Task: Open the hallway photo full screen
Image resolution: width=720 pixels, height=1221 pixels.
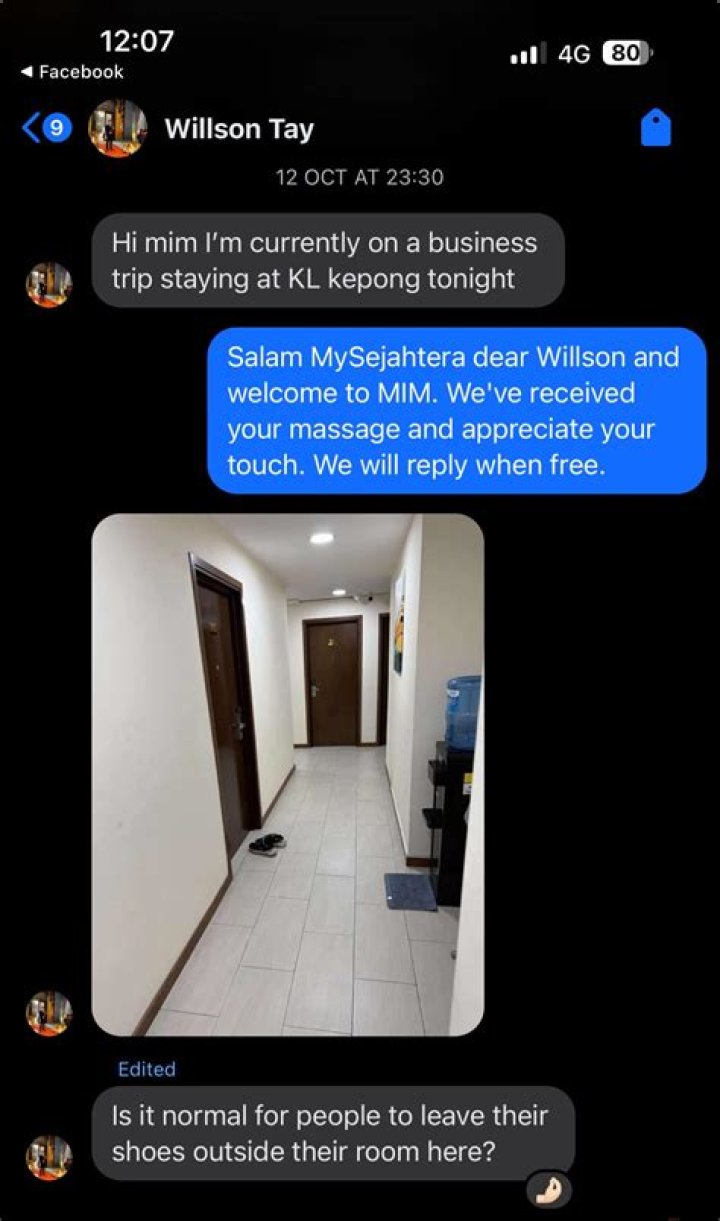Action: (288, 775)
